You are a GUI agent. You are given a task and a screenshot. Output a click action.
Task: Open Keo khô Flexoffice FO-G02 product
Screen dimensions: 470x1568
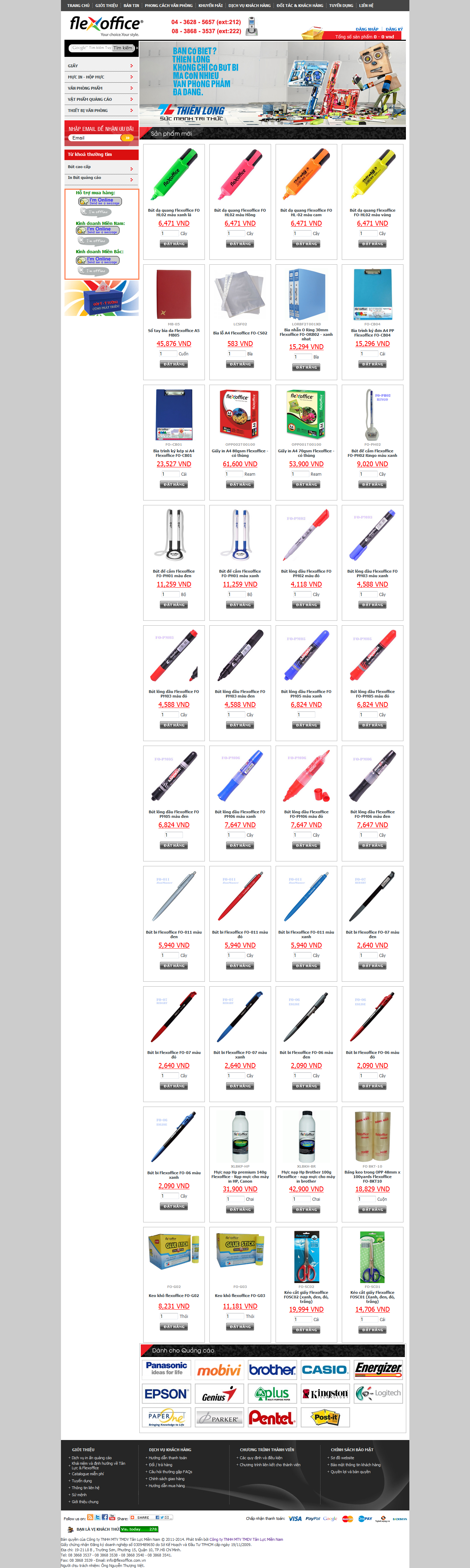click(174, 1295)
